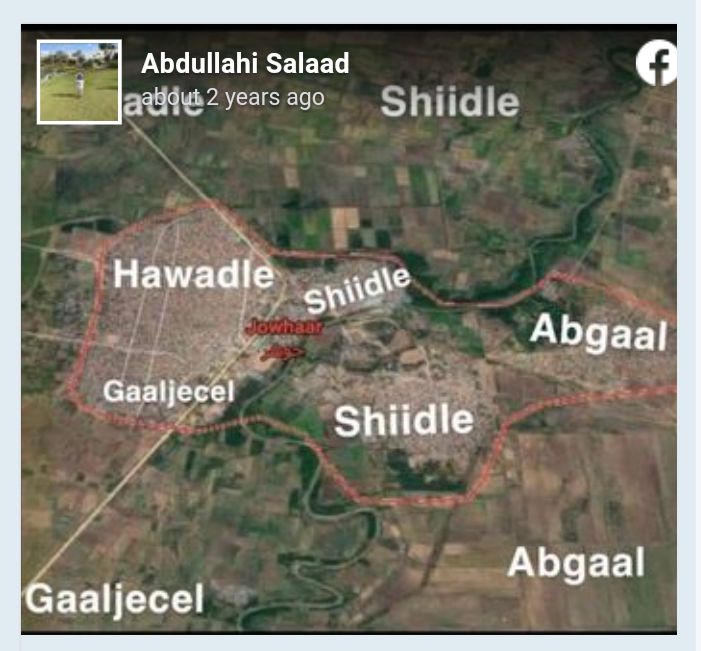The height and width of the screenshot is (651, 701).
Task: Open the post via Facebook icon
Action: pos(658,65)
